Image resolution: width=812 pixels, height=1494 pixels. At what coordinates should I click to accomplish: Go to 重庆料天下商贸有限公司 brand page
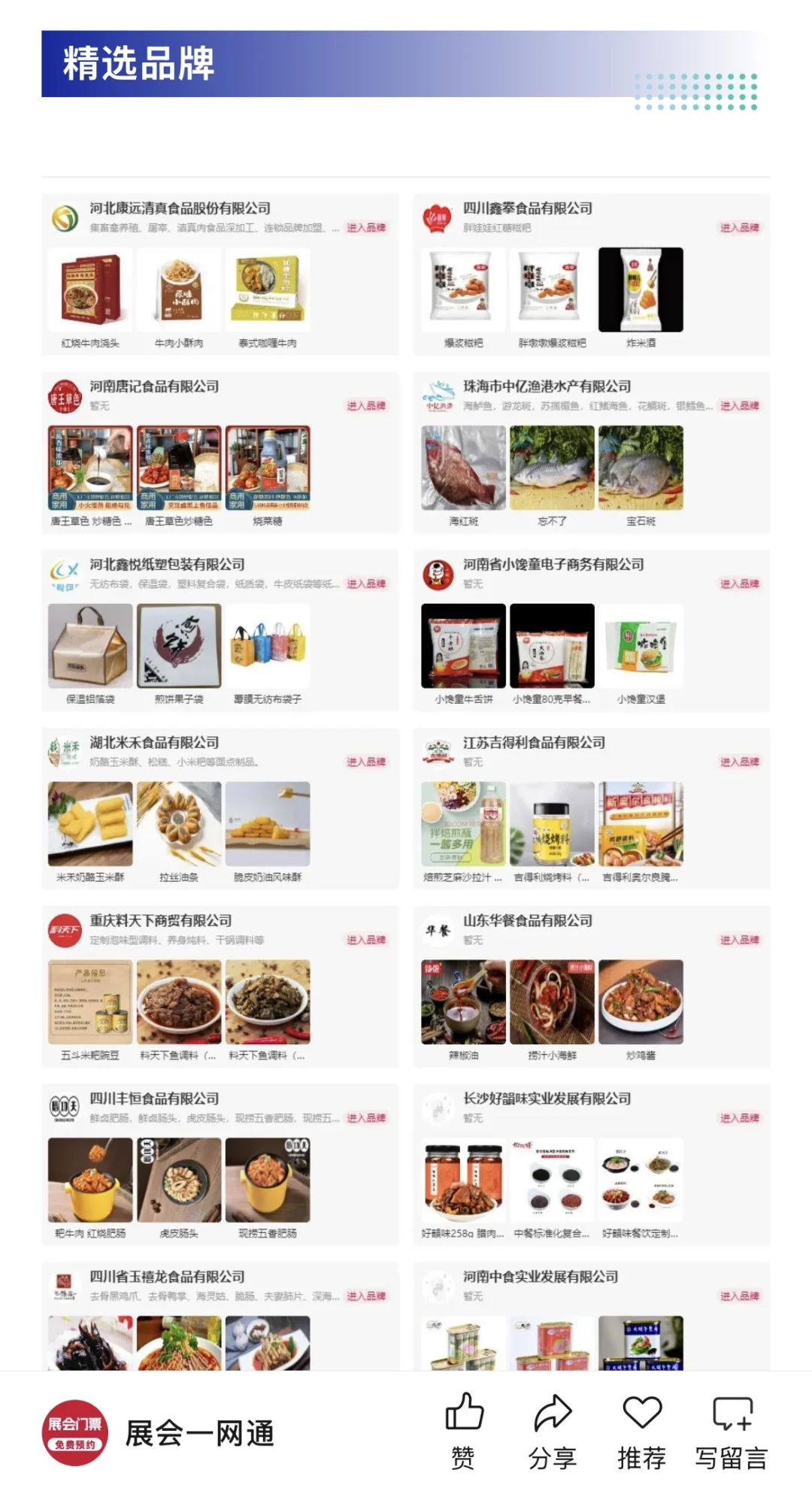point(366,941)
